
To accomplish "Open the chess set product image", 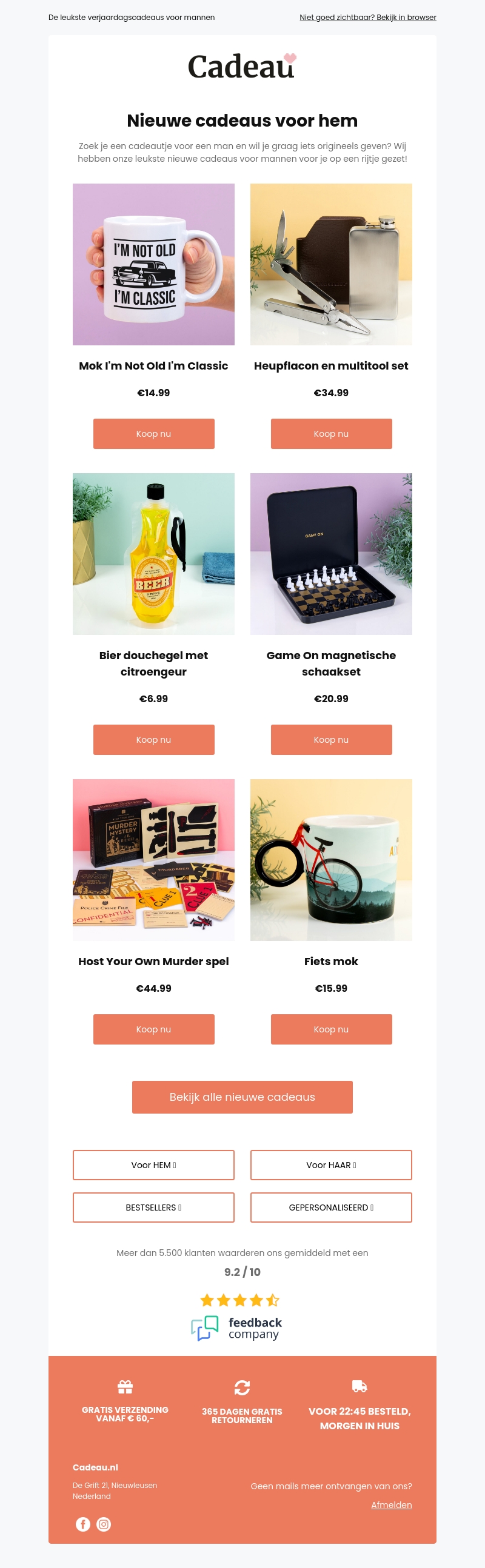I will click(331, 554).
